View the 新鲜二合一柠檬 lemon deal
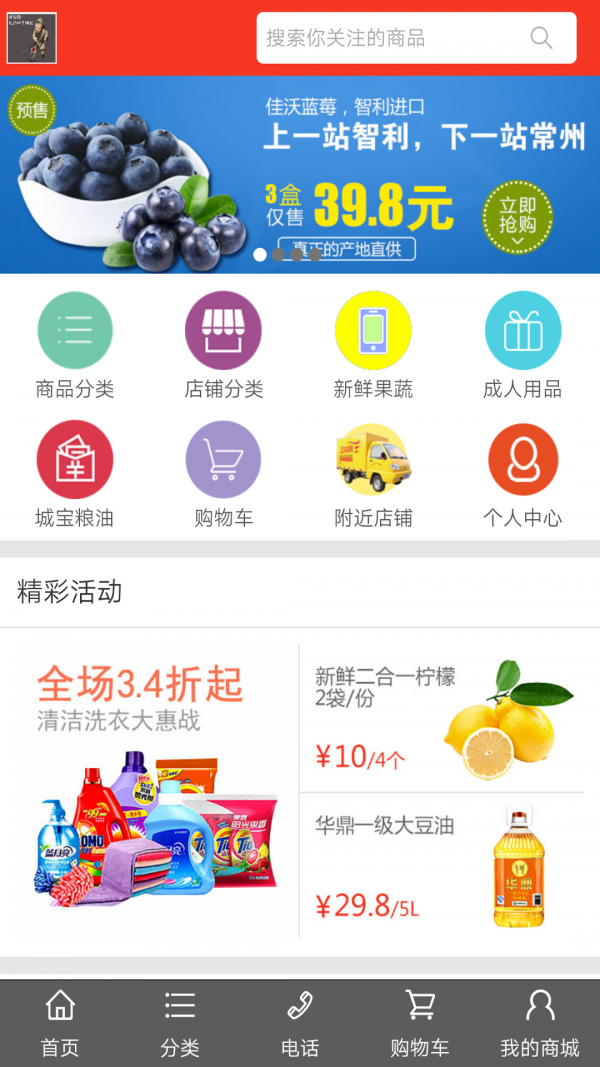 click(442, 718)
